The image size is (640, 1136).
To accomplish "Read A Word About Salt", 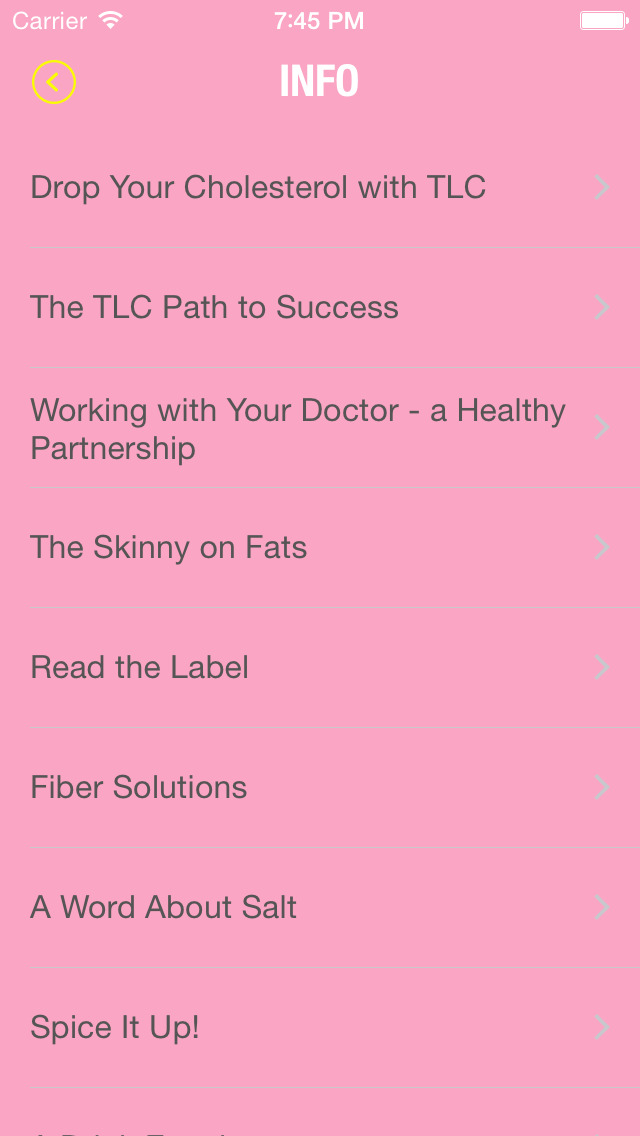I will click(320, 908).
